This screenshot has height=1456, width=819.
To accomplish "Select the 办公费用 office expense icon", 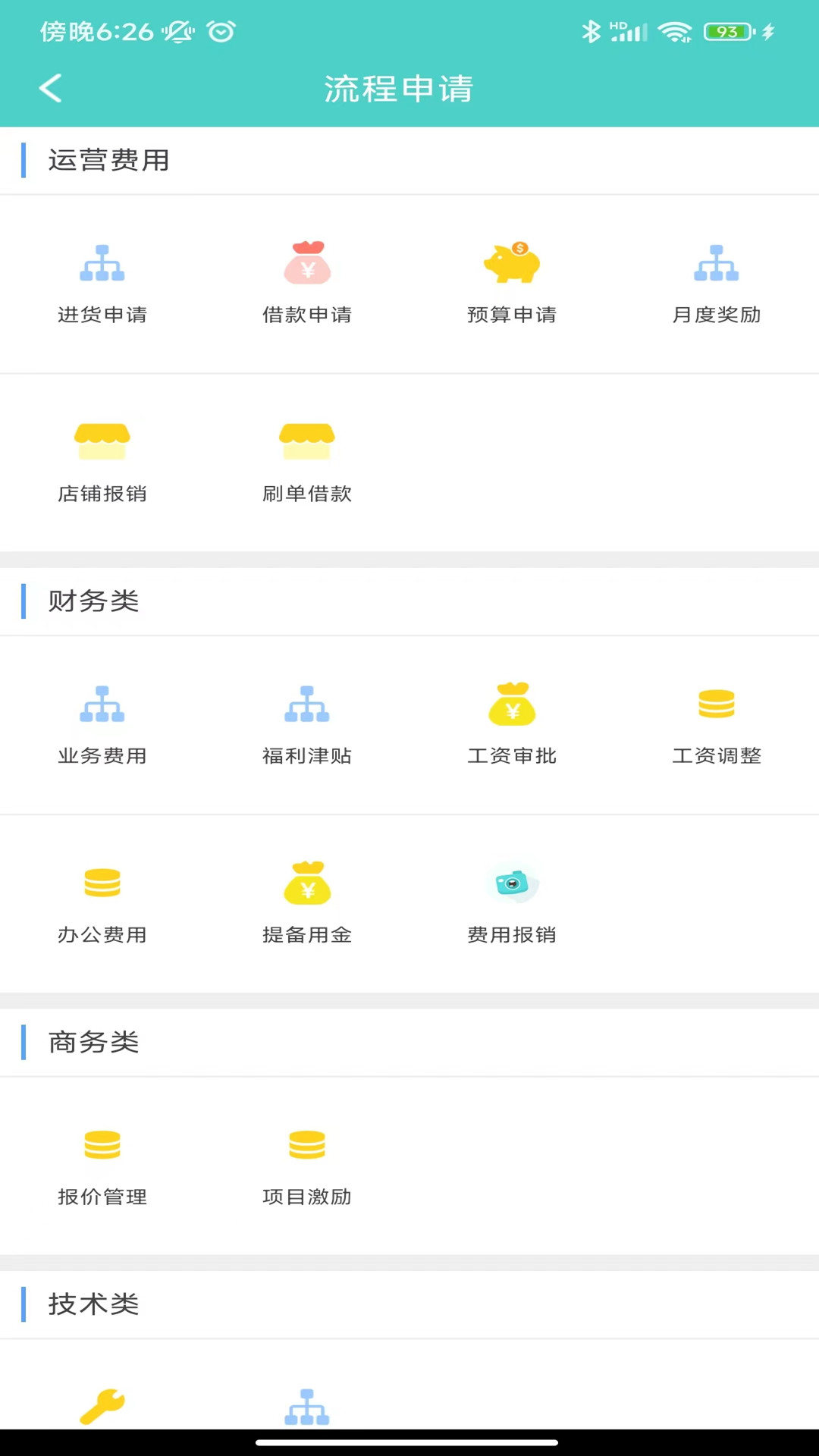I will point(102,883).
